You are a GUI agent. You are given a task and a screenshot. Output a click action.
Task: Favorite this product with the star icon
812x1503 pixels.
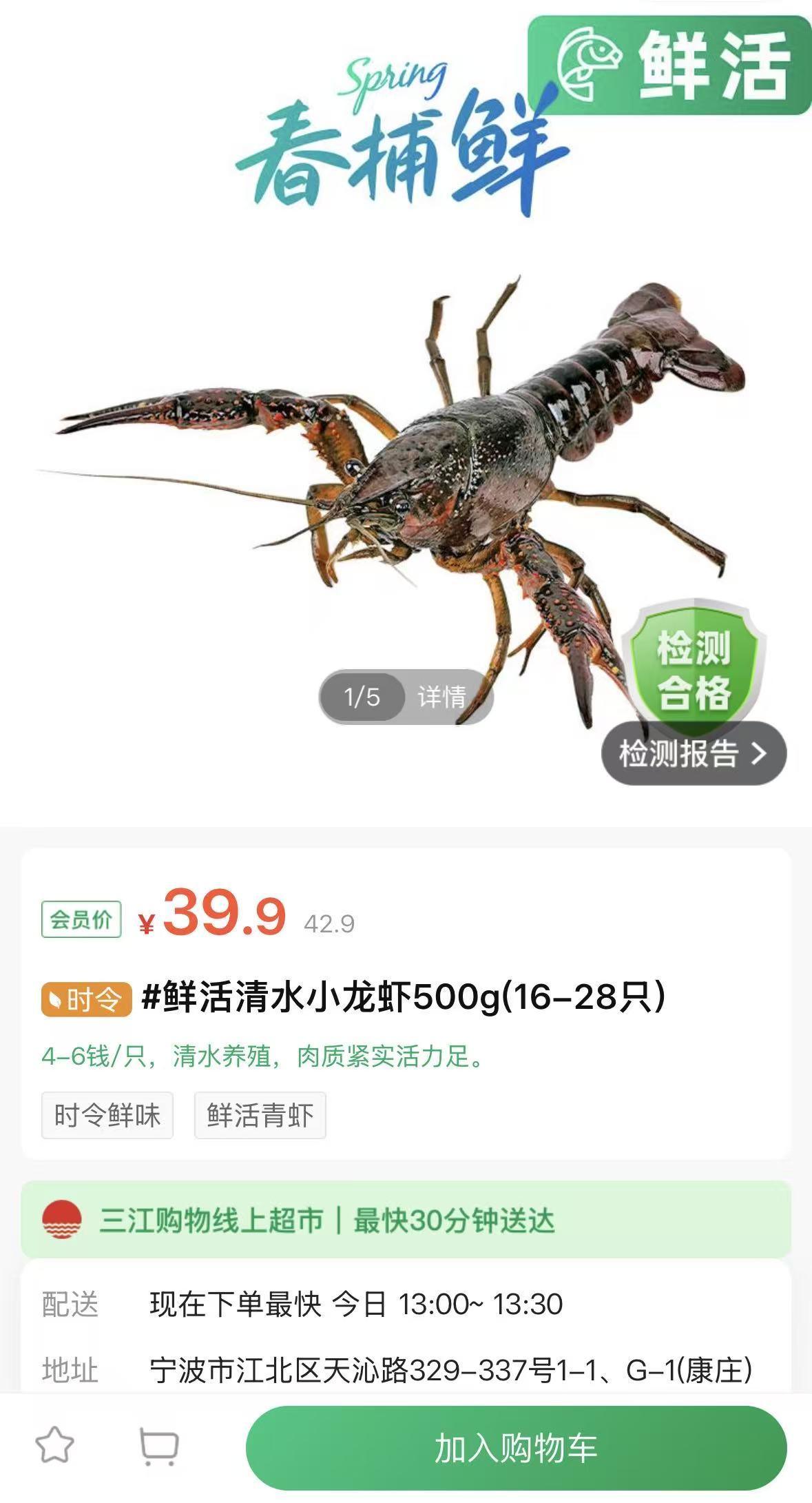54,1446
